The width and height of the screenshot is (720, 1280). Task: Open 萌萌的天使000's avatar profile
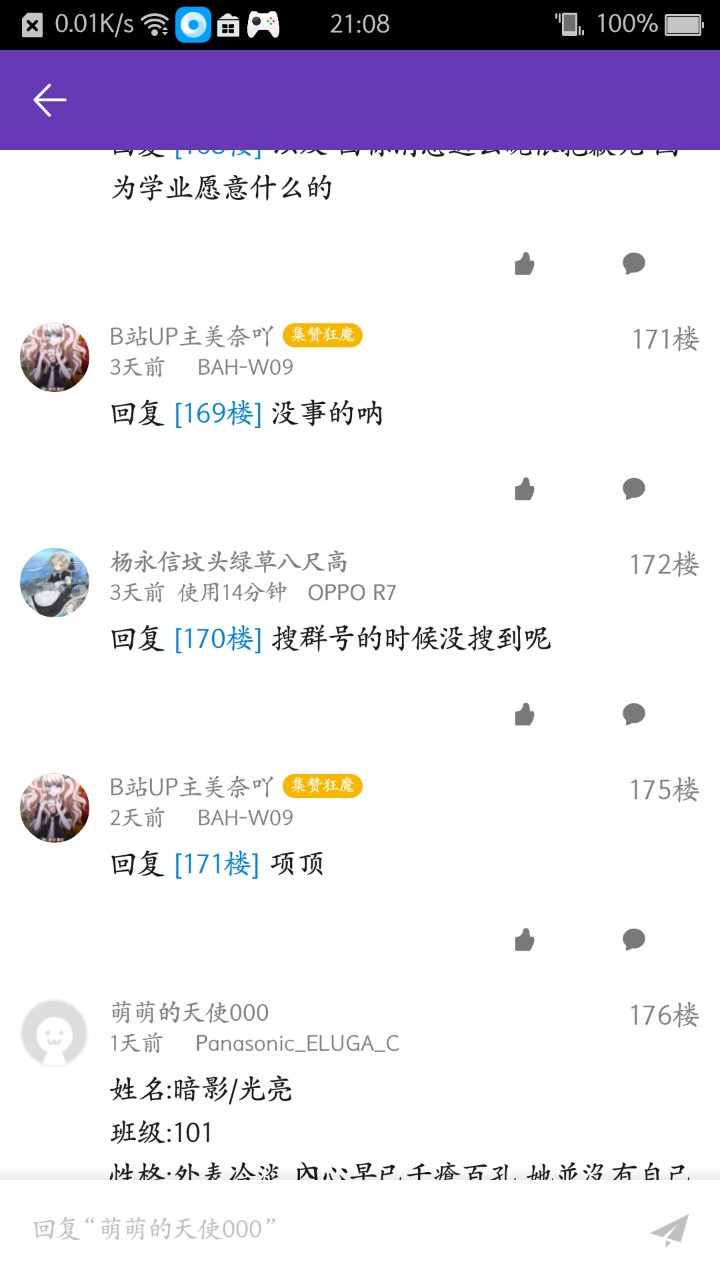[x=55, y=1033]
